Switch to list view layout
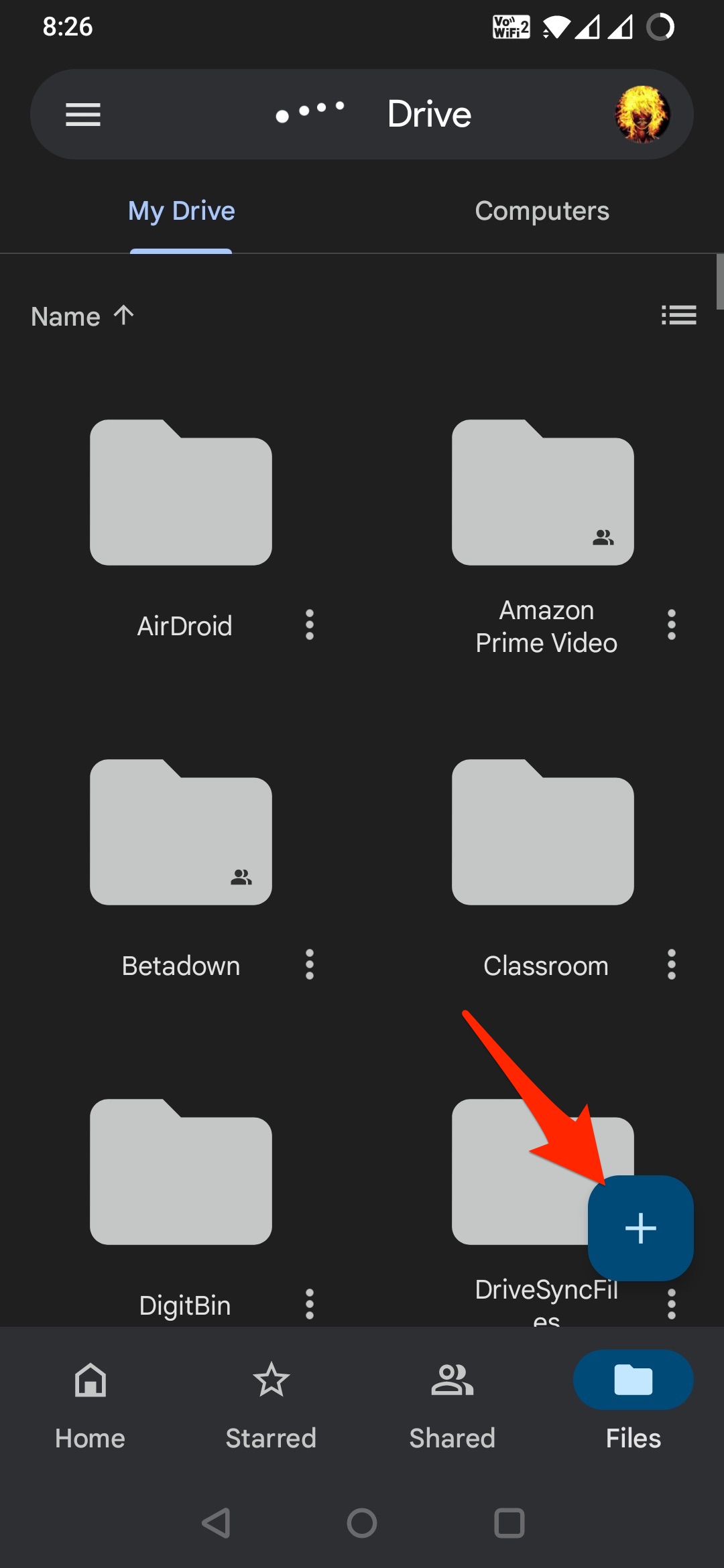Image resolution: width=724 pixels, height=1568 pixels. [678, 315]
